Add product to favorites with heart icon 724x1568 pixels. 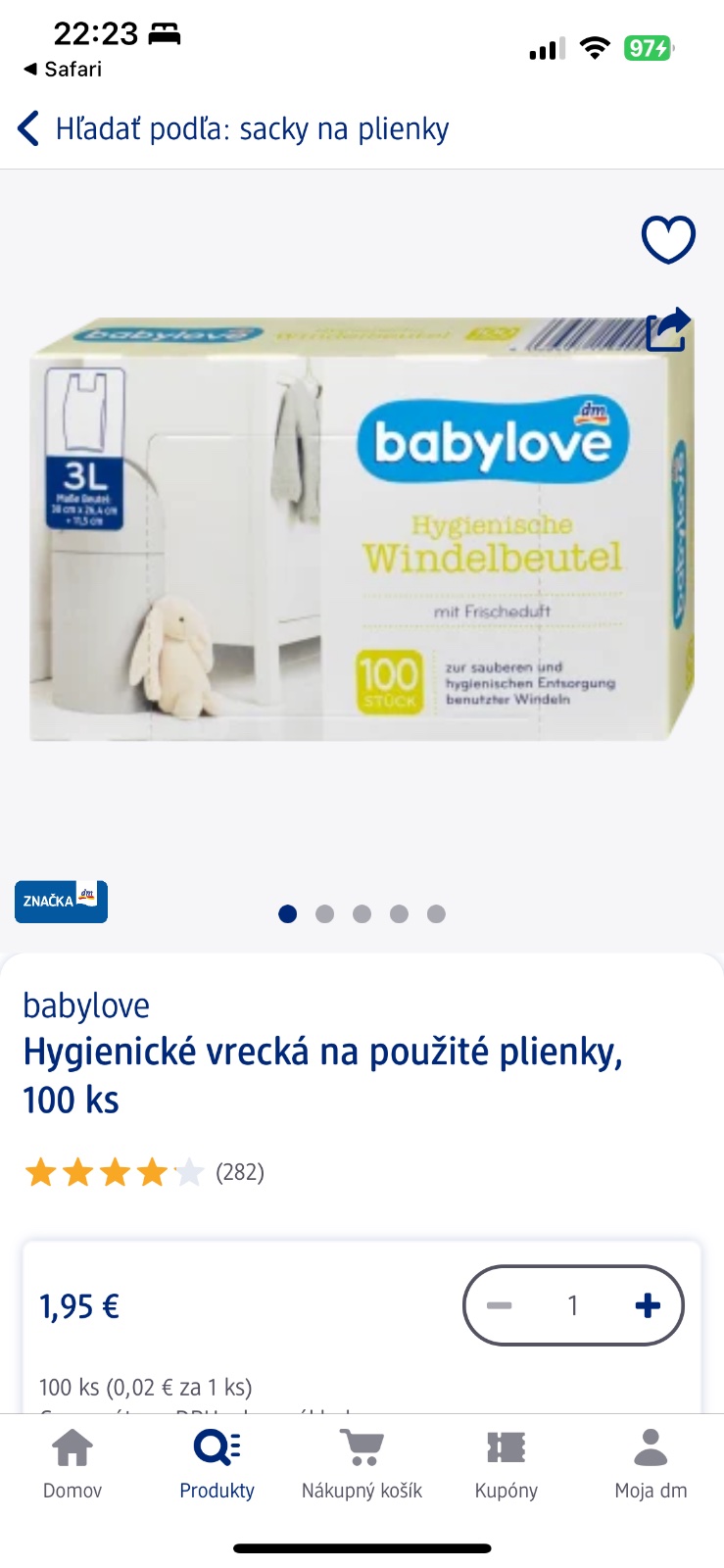pos(667,238)
